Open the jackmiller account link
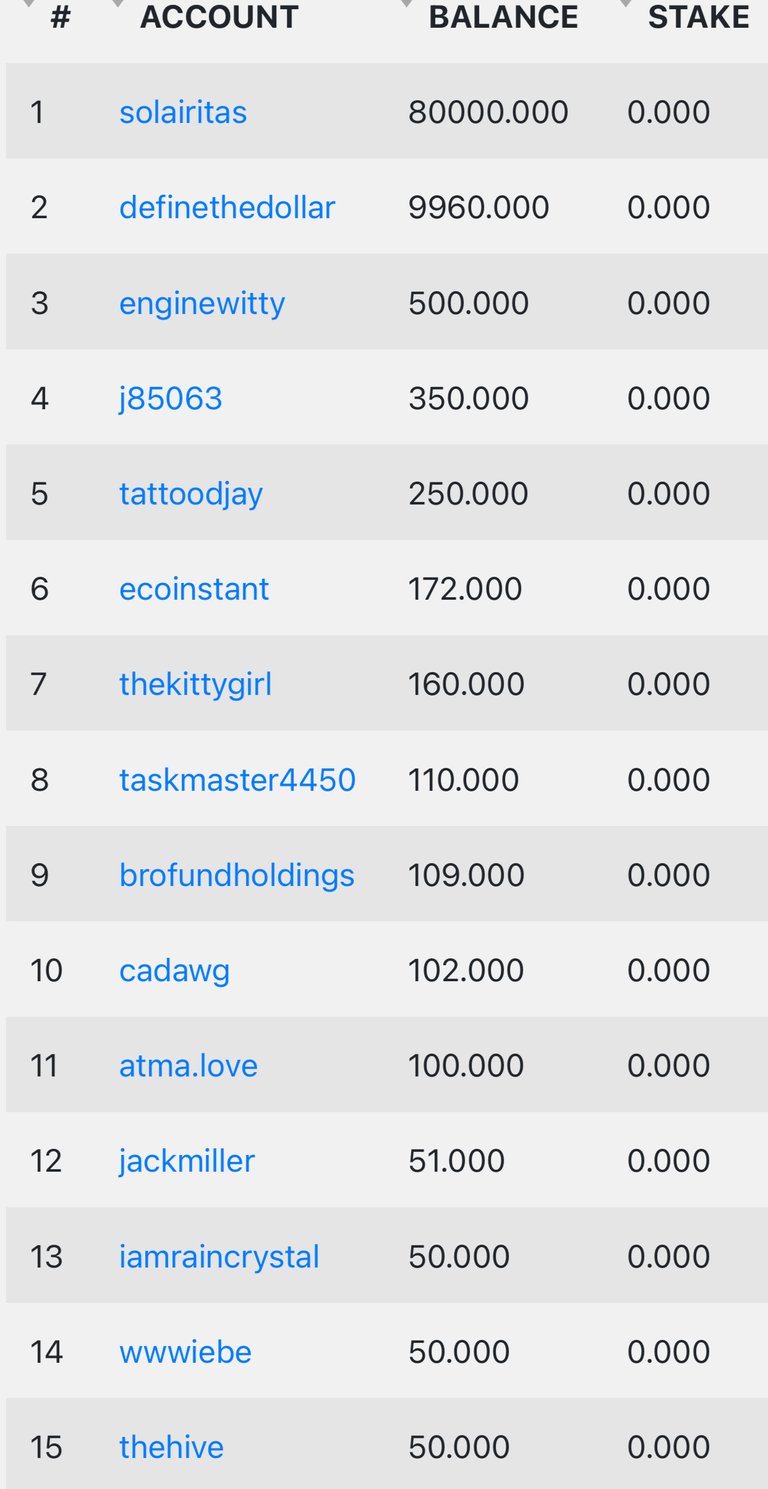Image resolution: width=768 pixels, height=1489 pixels. 187,1161
